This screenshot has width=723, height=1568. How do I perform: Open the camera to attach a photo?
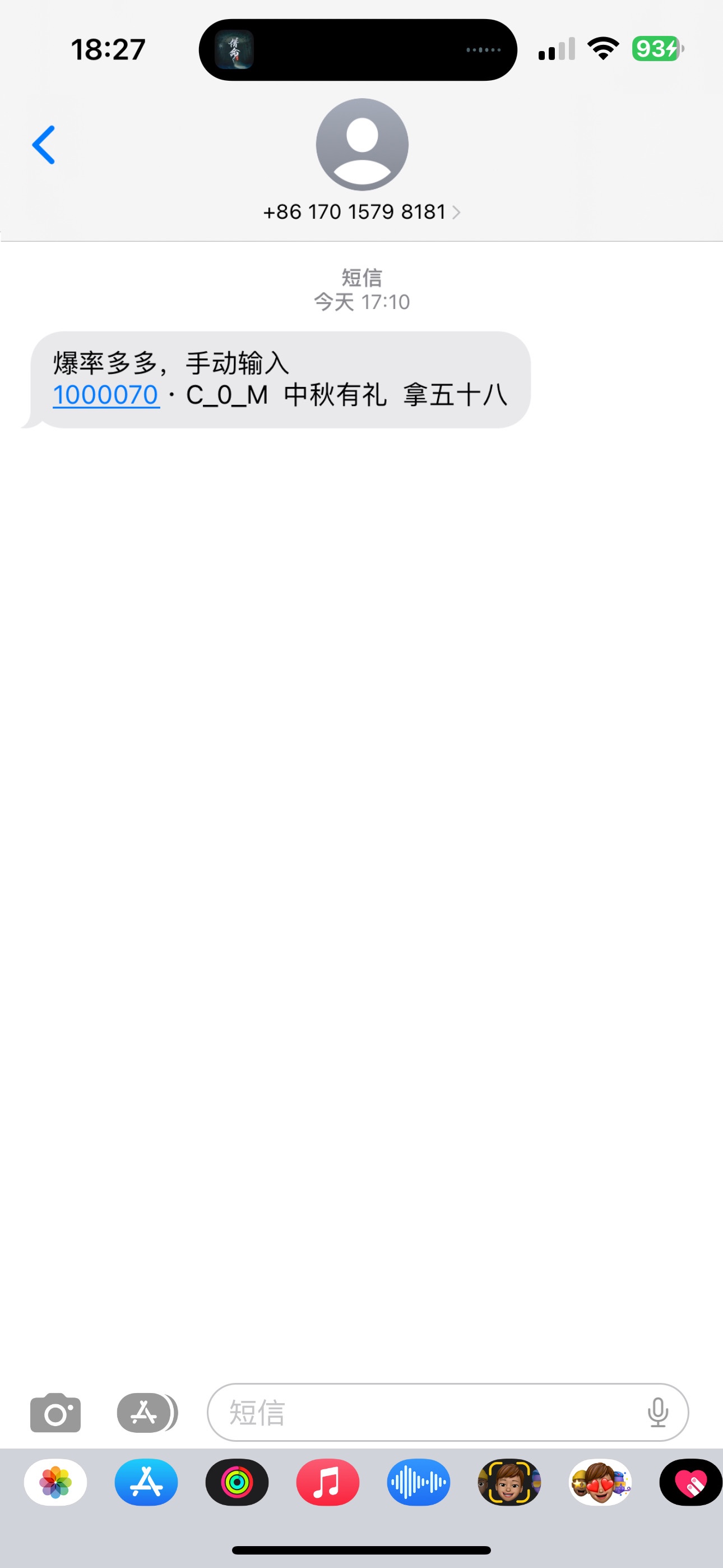55,1413
